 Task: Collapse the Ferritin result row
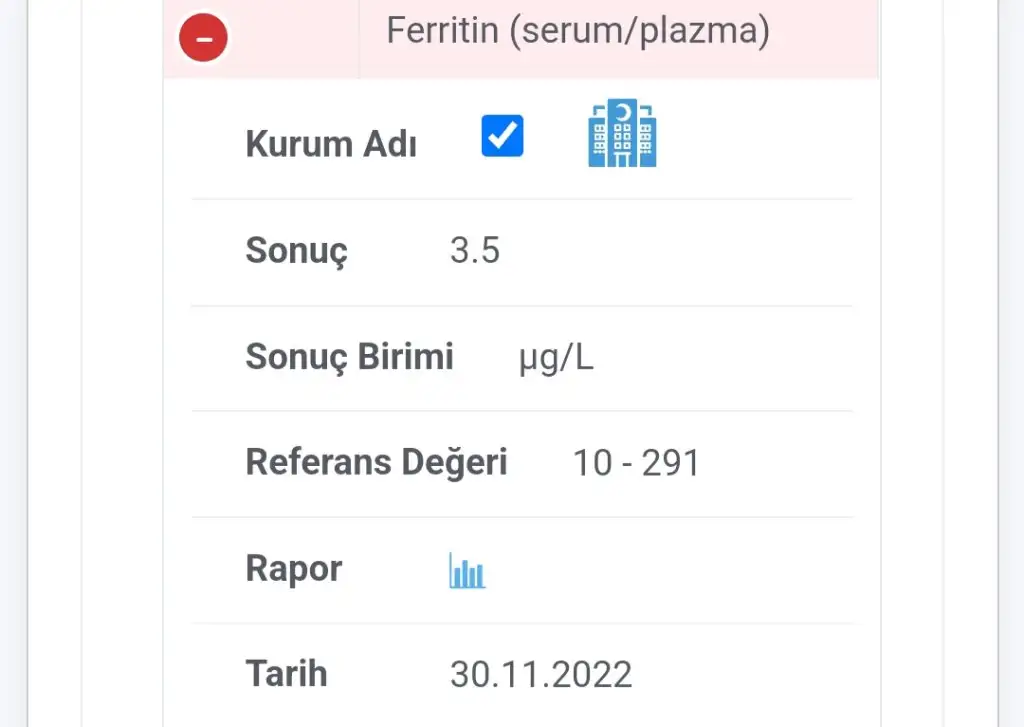203,39
